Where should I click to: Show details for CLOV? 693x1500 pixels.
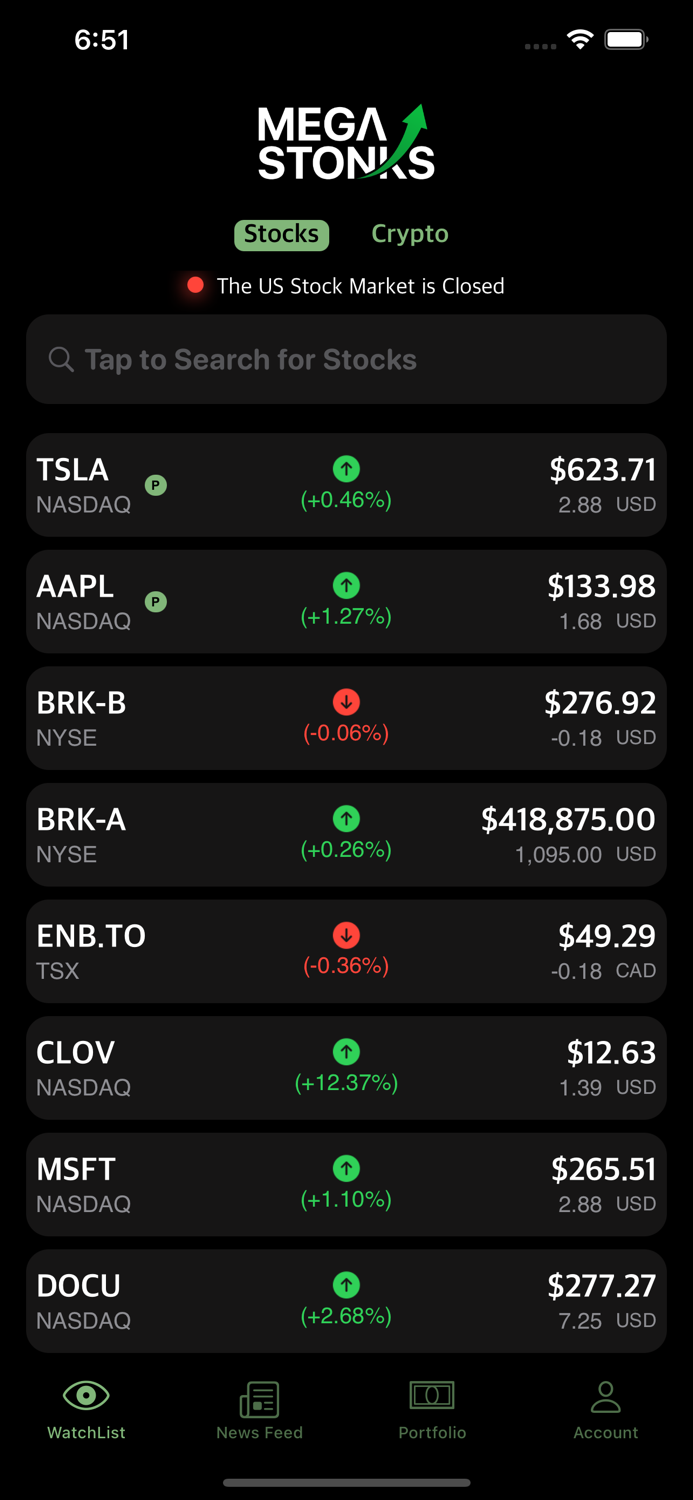[346, 1068]
